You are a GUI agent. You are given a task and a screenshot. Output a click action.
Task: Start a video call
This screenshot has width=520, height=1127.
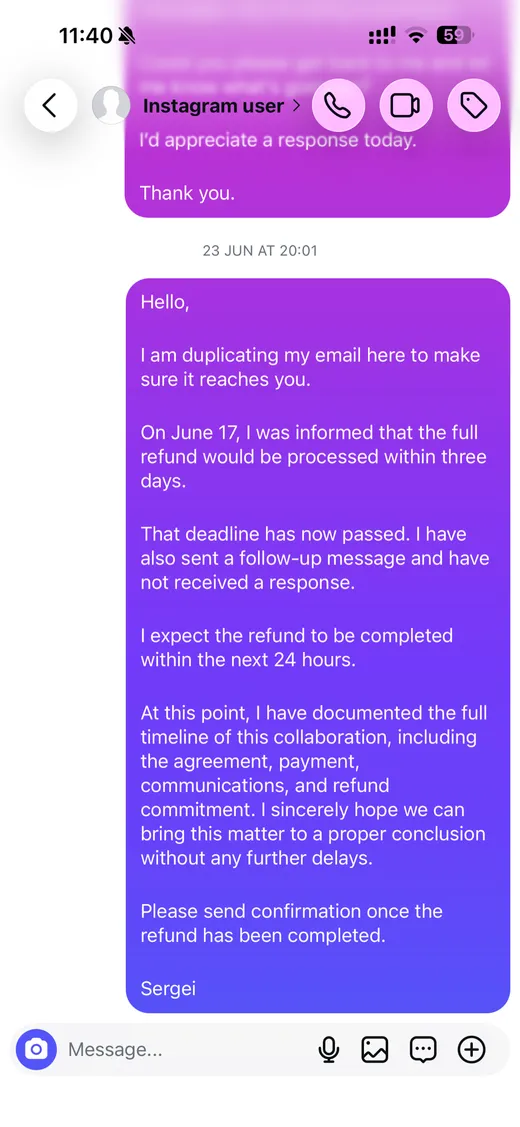point(406,106)
